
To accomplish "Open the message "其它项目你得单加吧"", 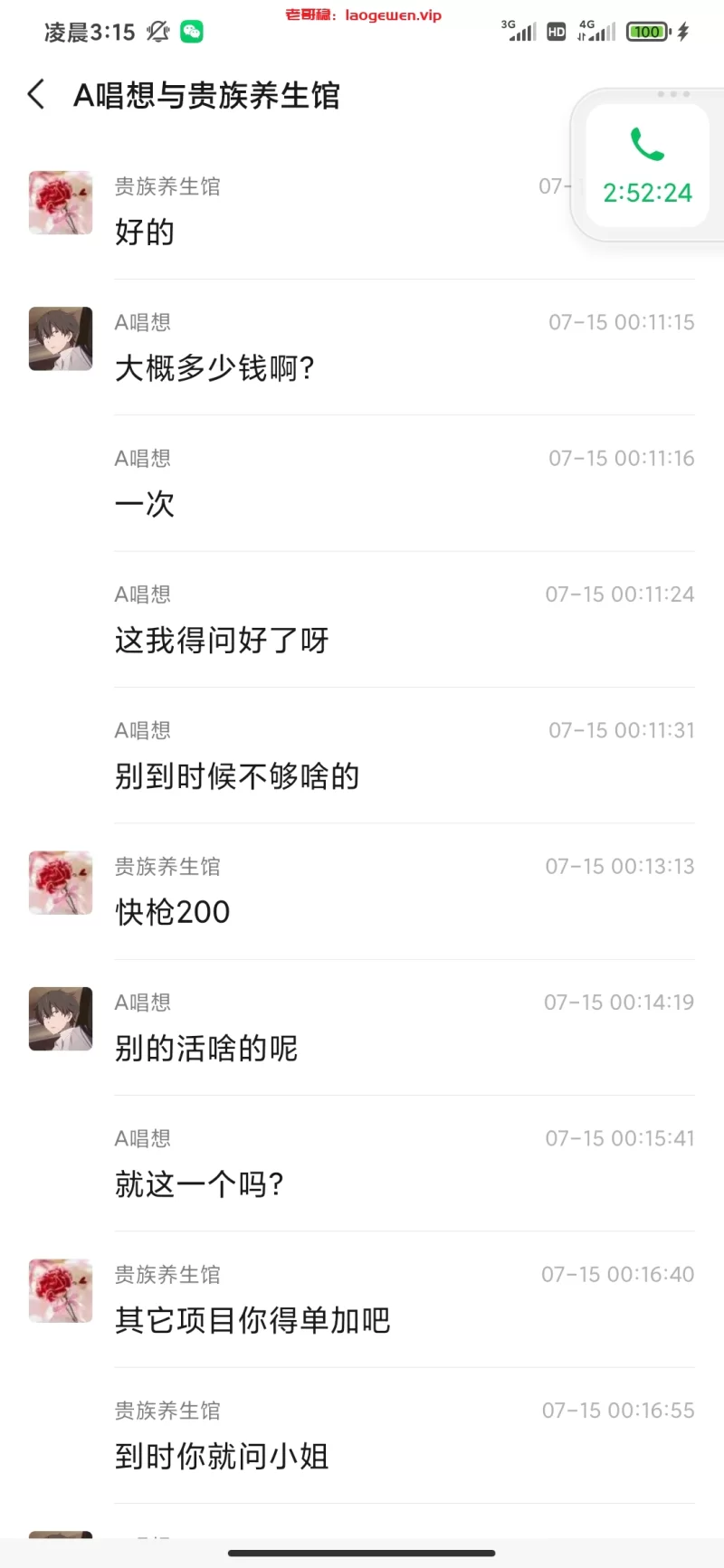I will pyautogui.click(x=252, y=1320).
